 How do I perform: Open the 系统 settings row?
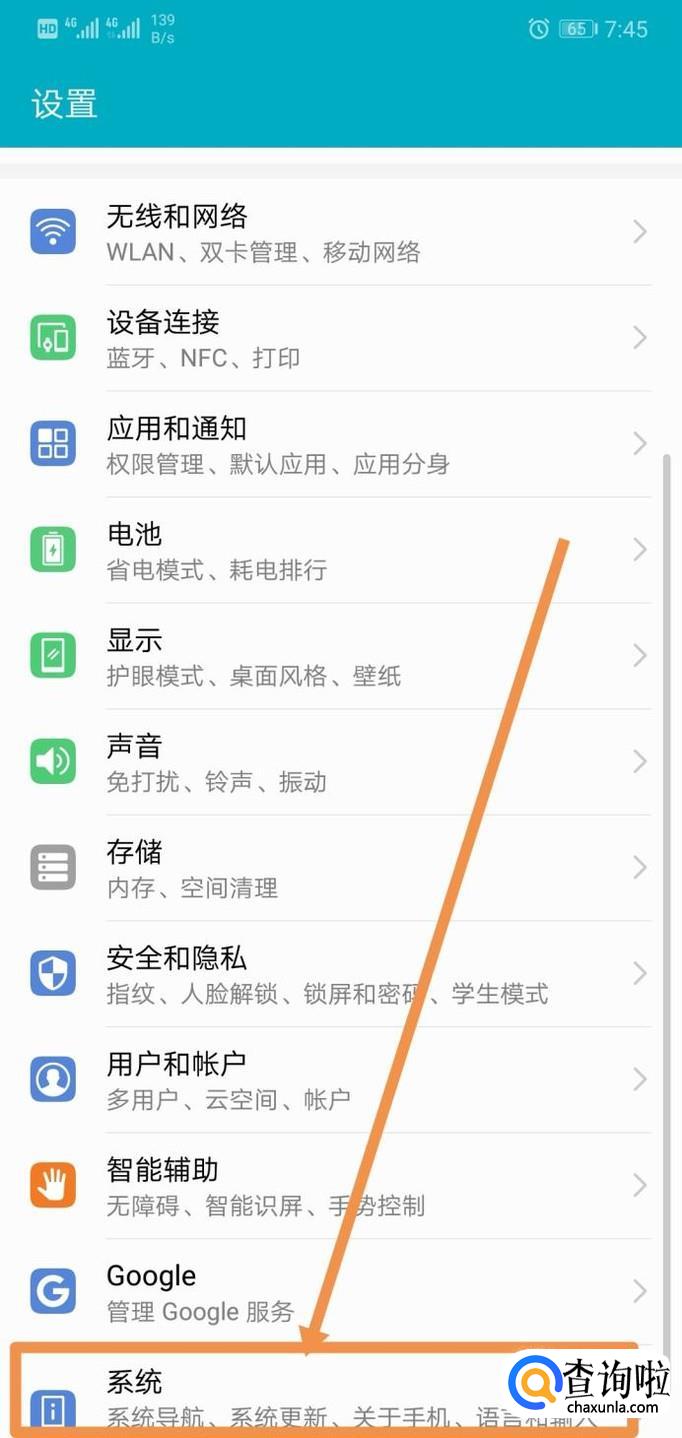click(300, 1395)
